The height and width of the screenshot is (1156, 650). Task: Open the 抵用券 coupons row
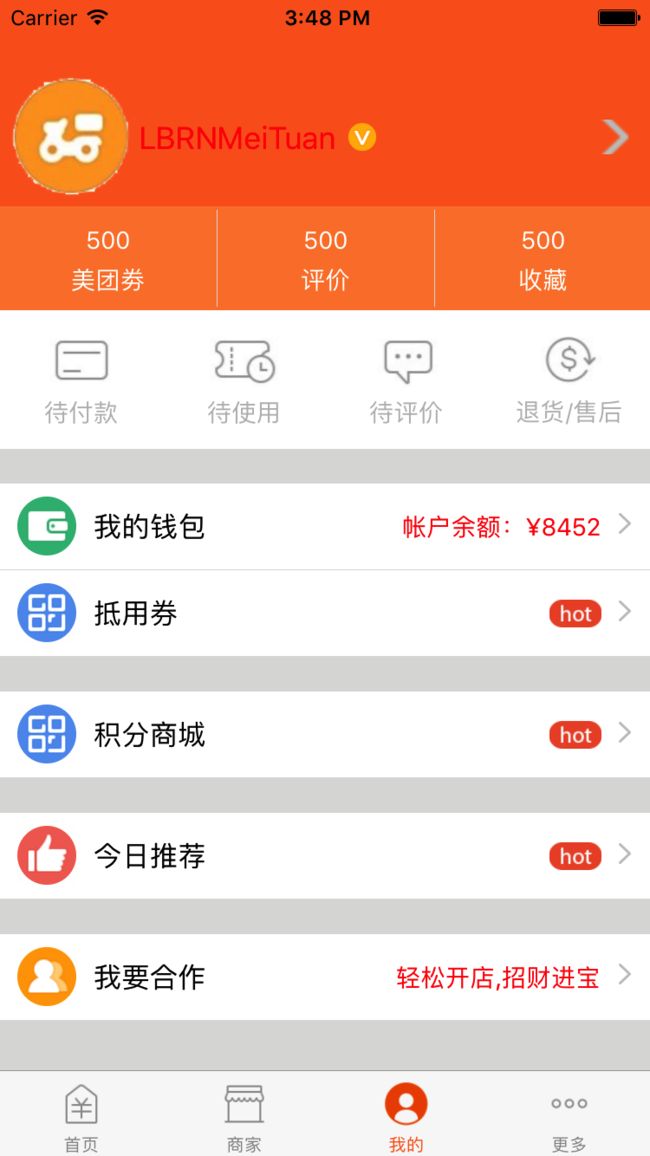[x=325, y=613]
